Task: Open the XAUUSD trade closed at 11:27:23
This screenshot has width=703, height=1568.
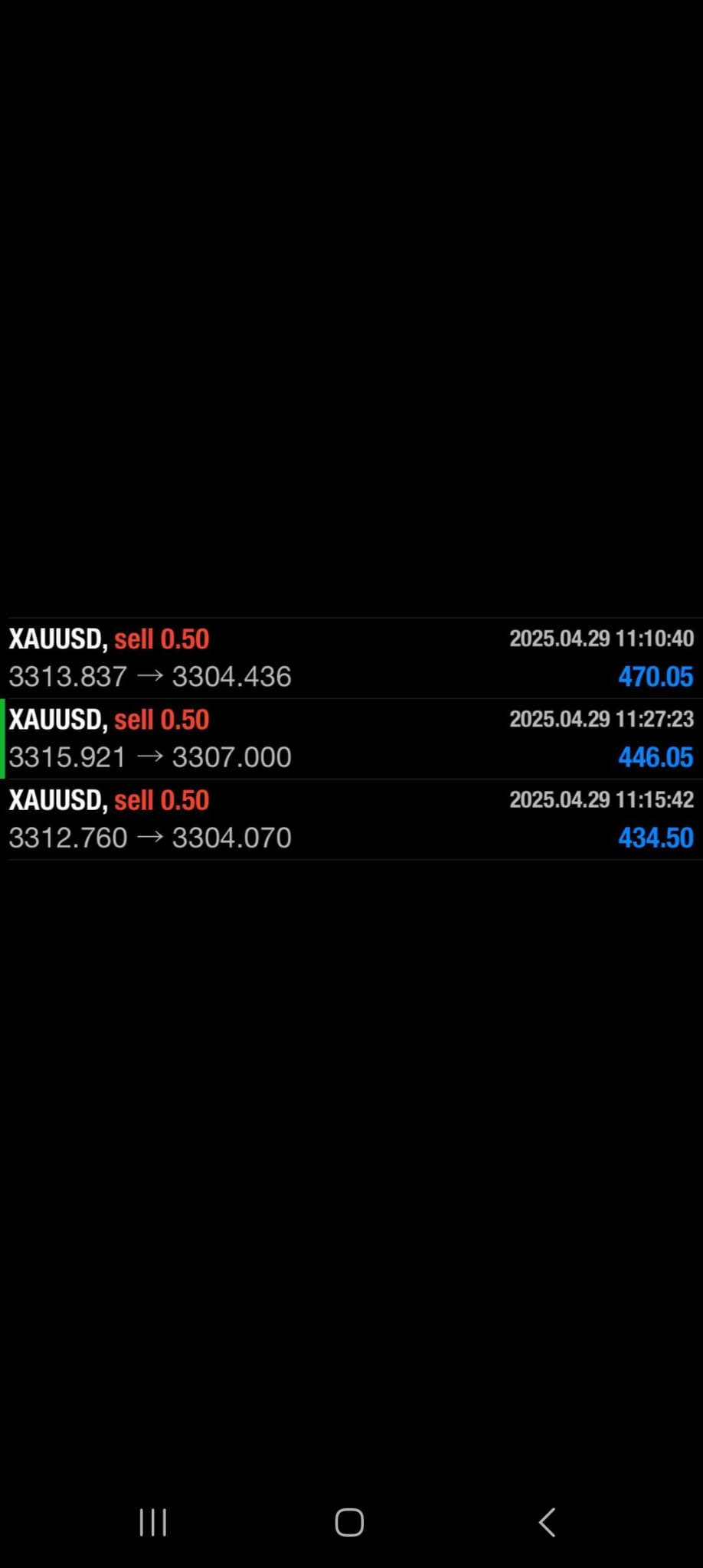Action: [351, 739]
